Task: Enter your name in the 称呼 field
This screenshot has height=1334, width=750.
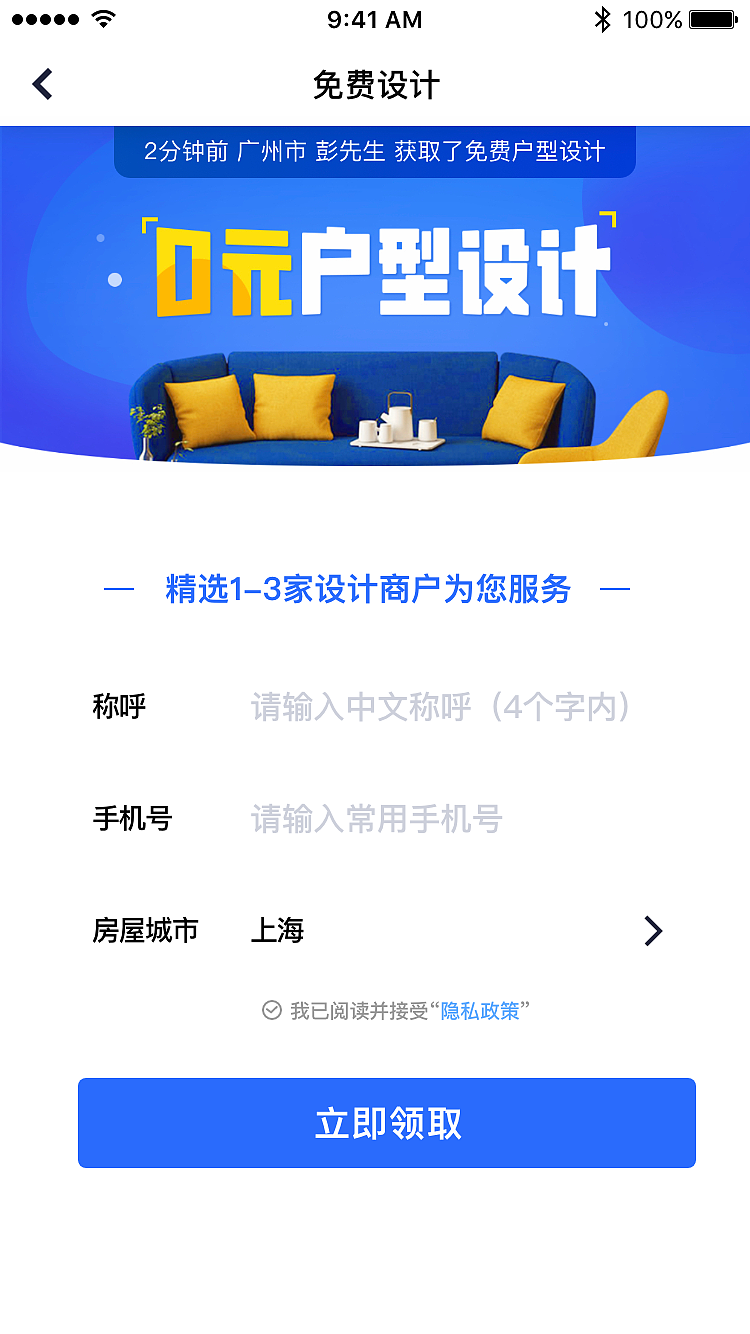Action: coord(440,708)
